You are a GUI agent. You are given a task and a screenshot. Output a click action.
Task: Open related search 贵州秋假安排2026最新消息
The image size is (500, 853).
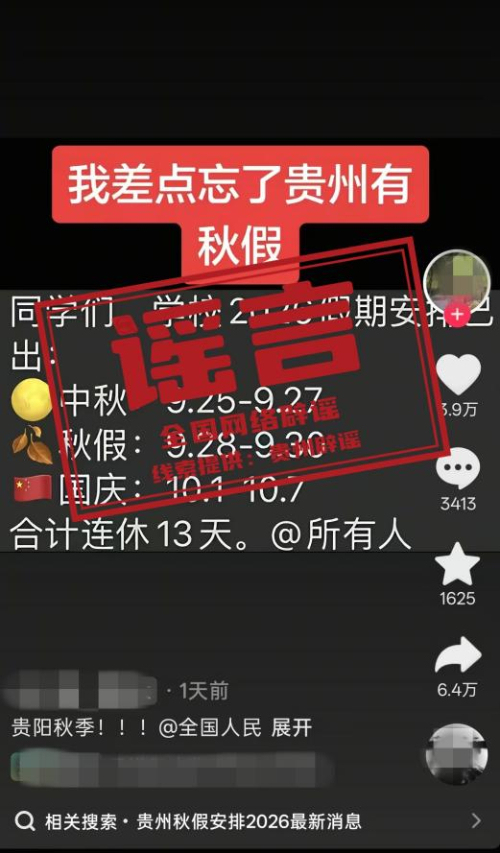pyautogui.click(x=250, y=821)
